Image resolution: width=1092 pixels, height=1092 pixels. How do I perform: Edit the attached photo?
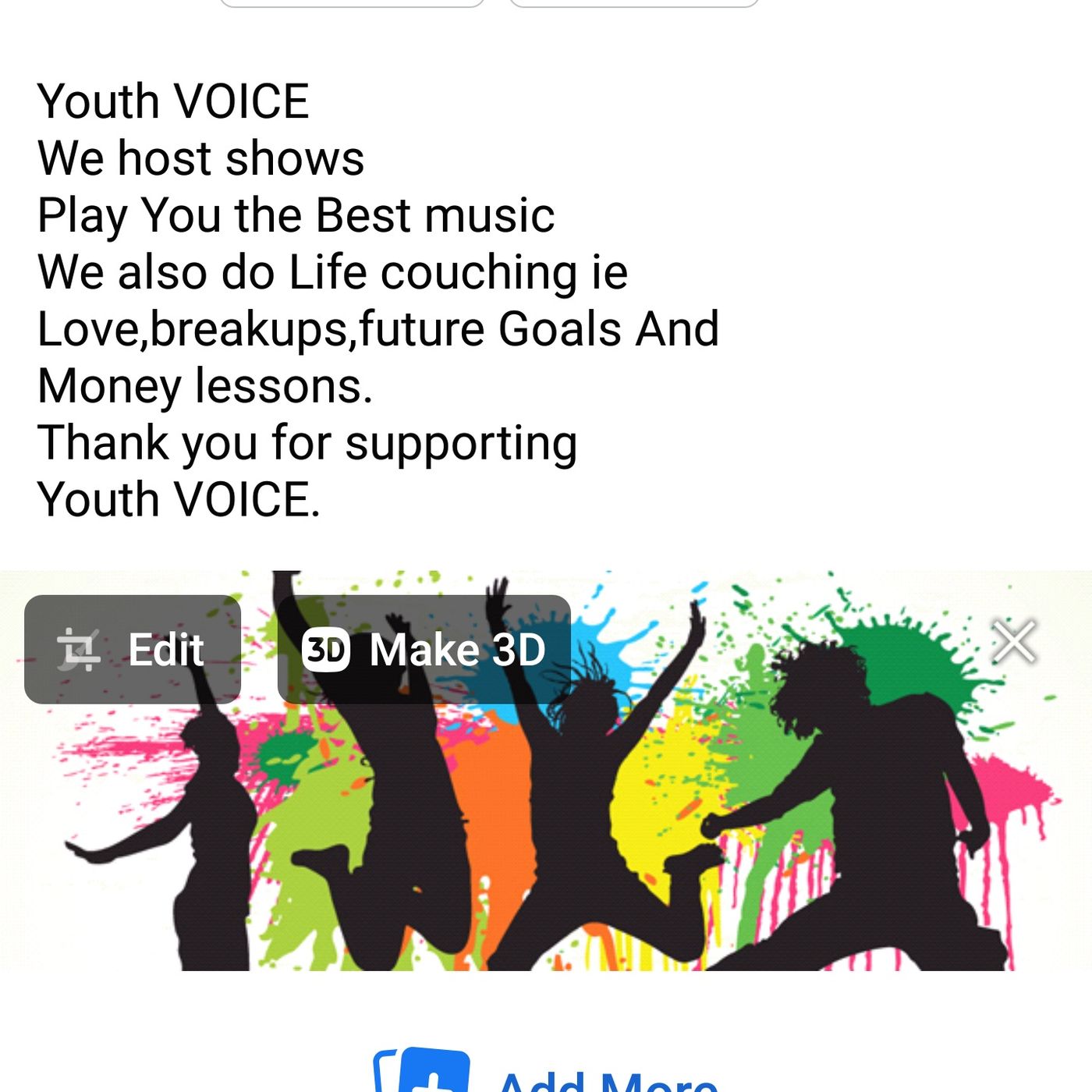pos(133,650)
